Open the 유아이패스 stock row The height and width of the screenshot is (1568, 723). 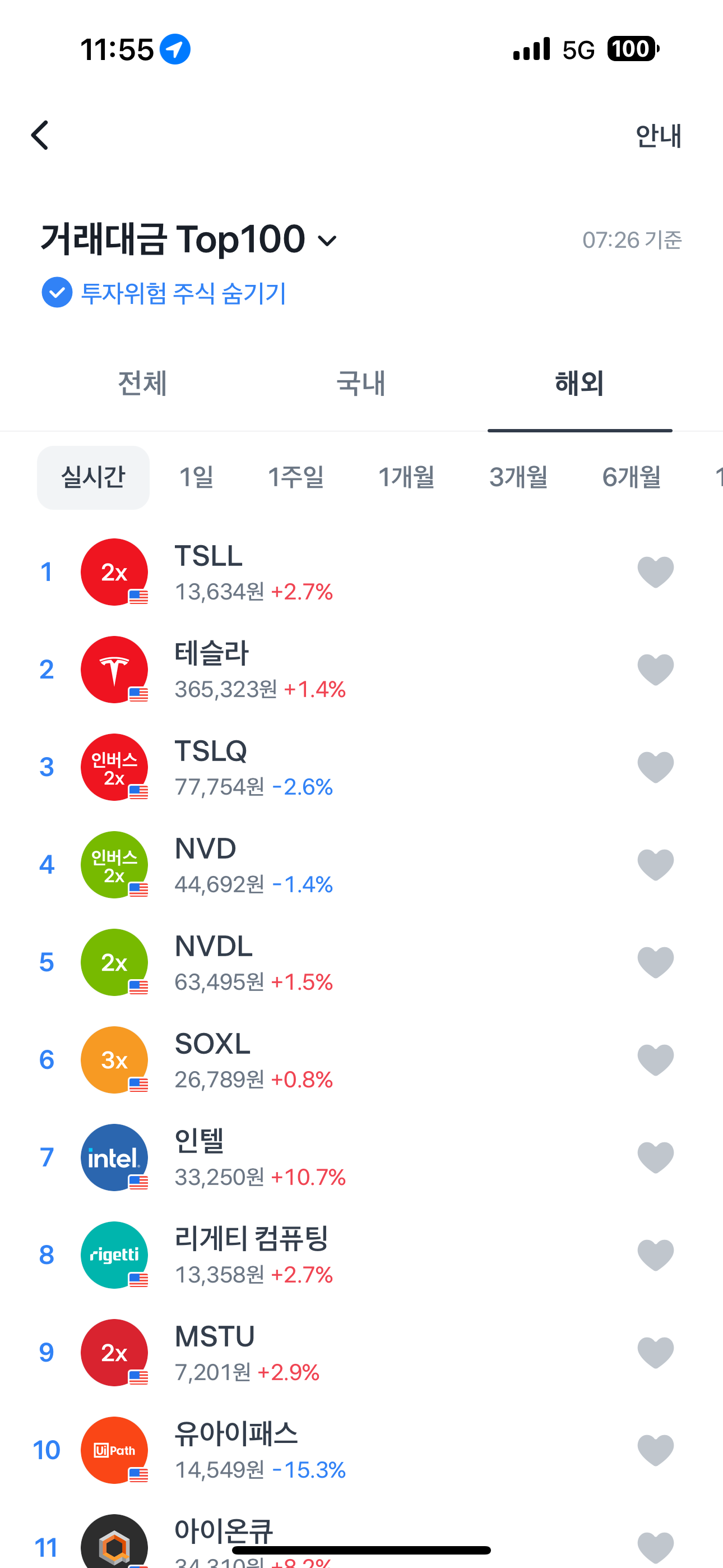point(304,1450)
